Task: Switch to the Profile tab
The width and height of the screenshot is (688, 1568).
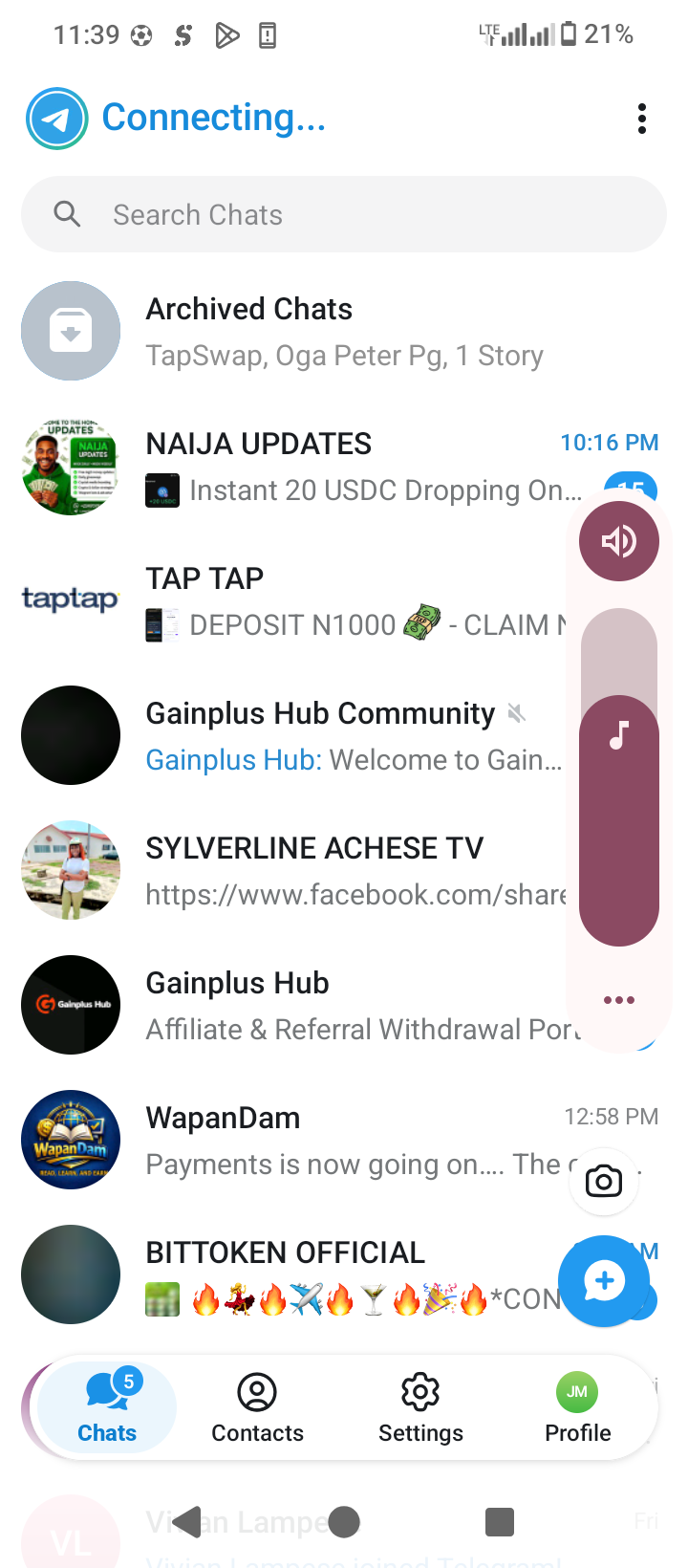Action: 577,1407
